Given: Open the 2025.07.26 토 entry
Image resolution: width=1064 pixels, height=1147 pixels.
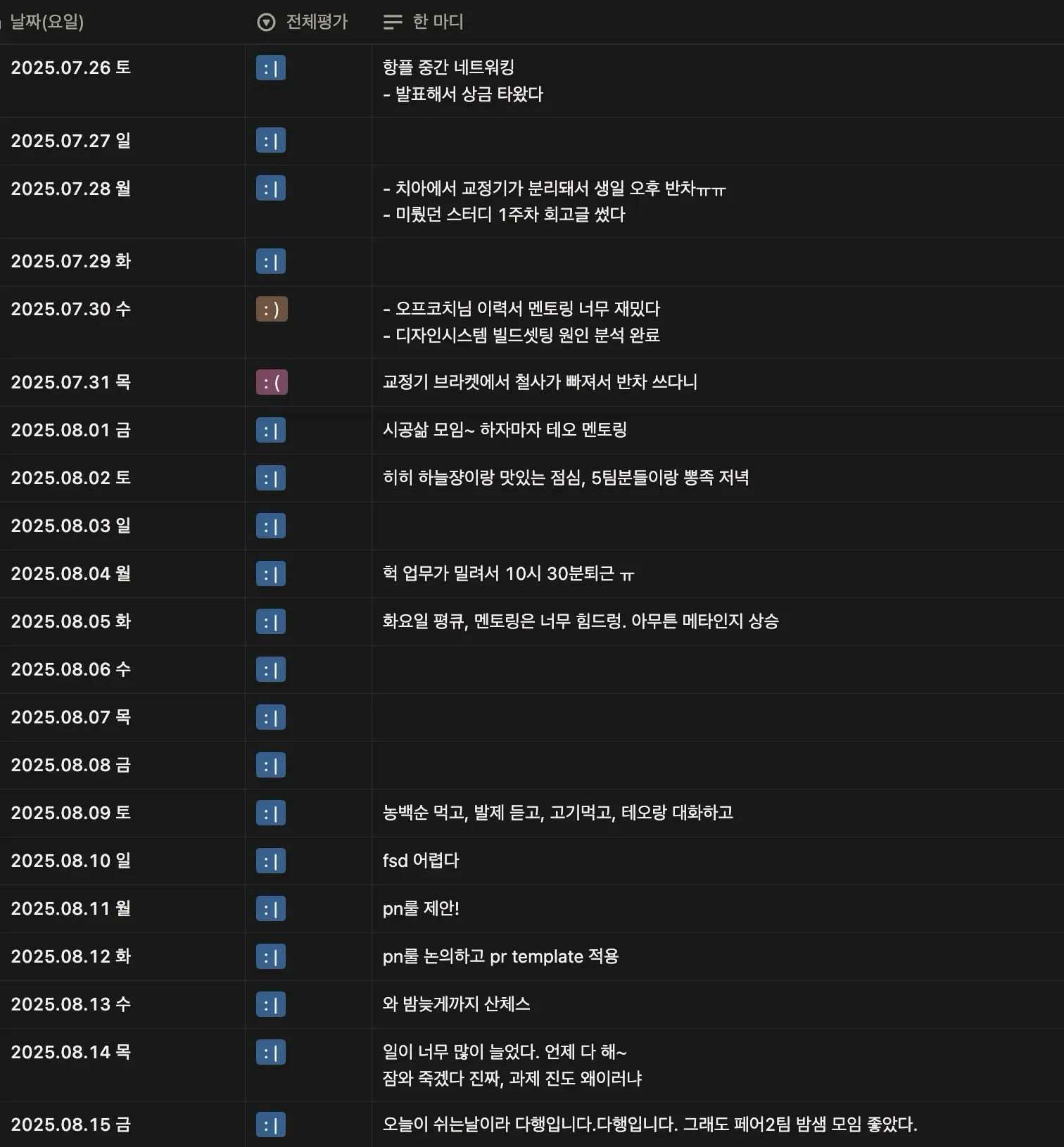Looking at the screenshot, I should (70, 68).
